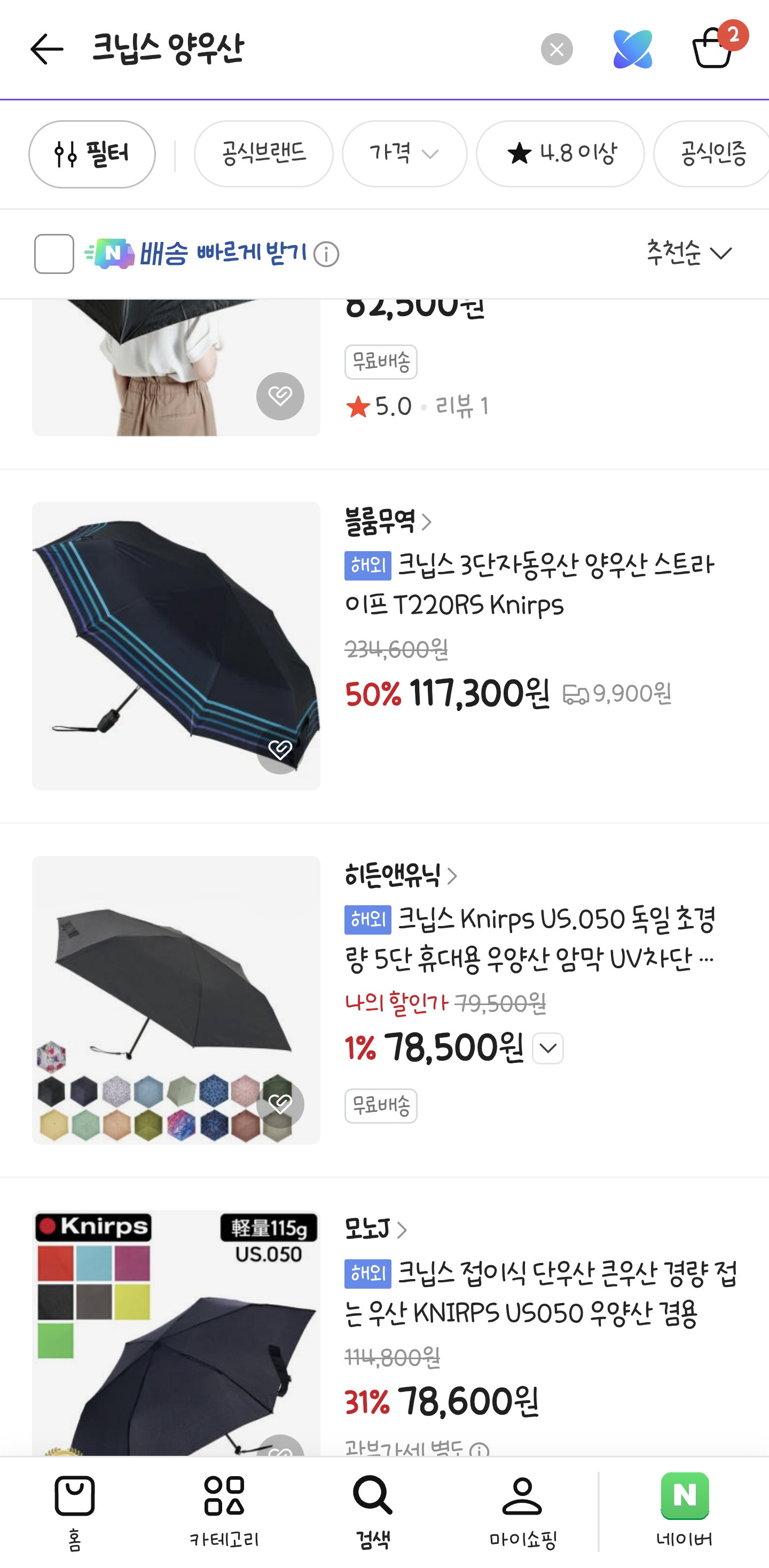Open the 블룸무역 store page

click(388, 522)
